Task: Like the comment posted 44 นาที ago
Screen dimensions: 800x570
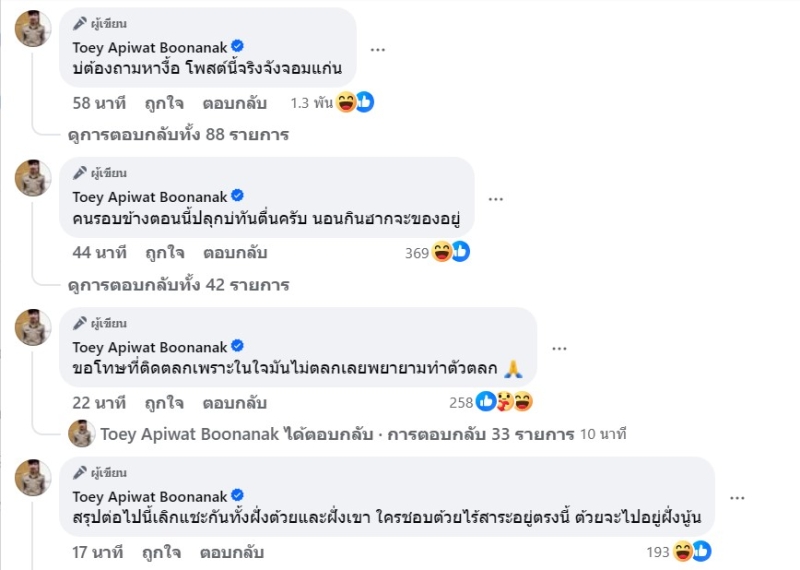Action: 164,253
